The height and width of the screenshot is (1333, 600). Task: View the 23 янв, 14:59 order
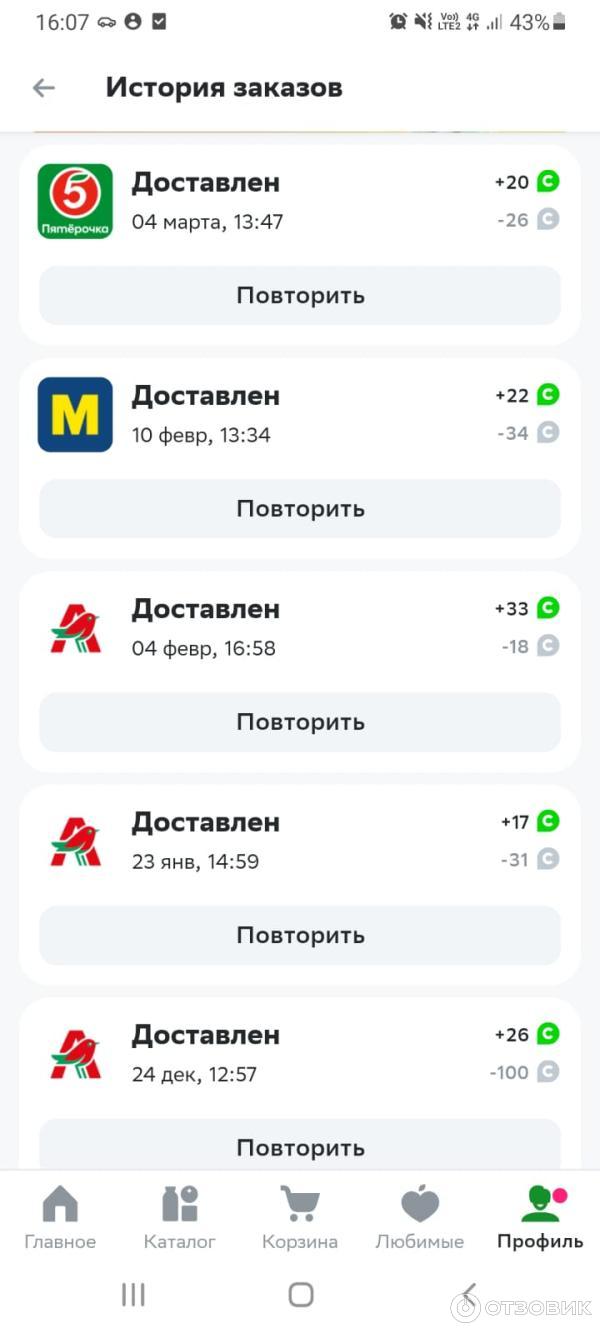coord(300,840)
